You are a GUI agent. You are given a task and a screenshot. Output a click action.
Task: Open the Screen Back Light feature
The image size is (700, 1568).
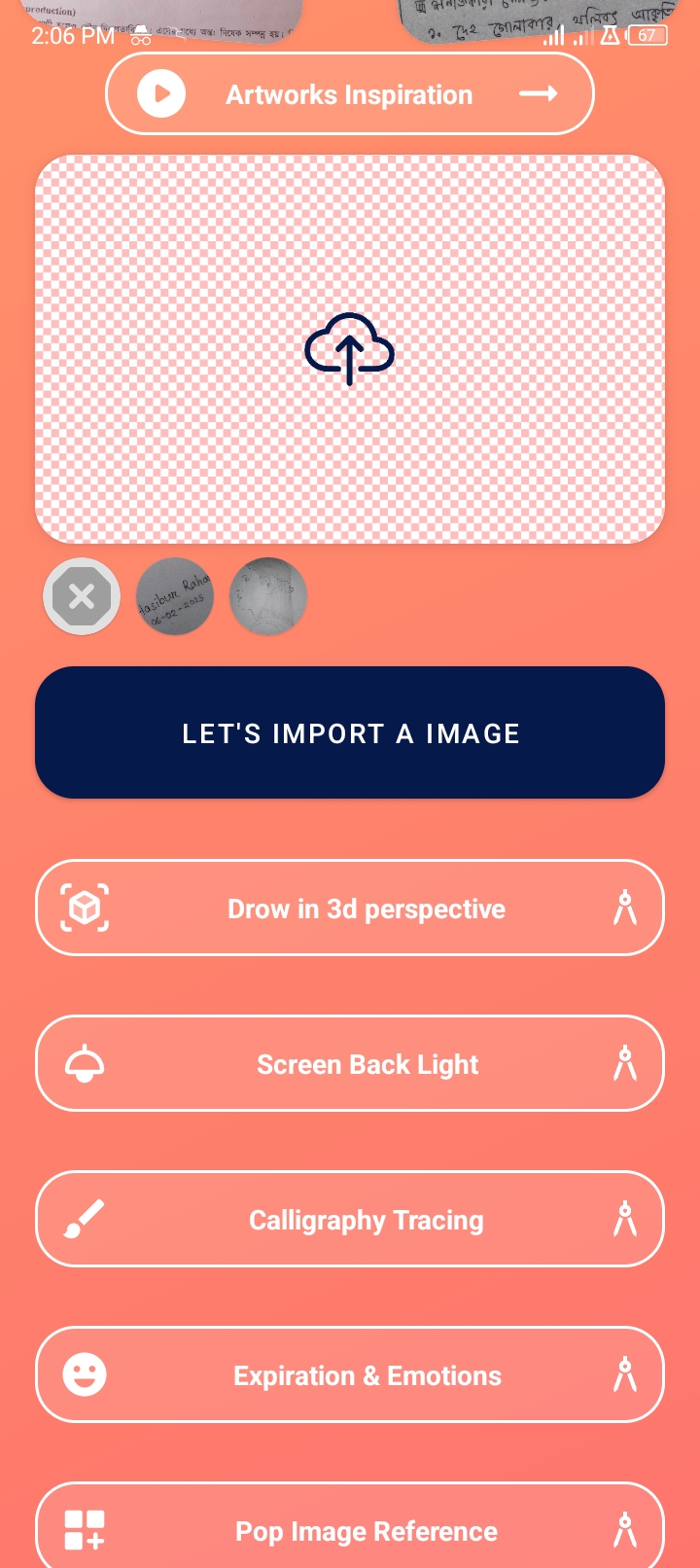350,1063
